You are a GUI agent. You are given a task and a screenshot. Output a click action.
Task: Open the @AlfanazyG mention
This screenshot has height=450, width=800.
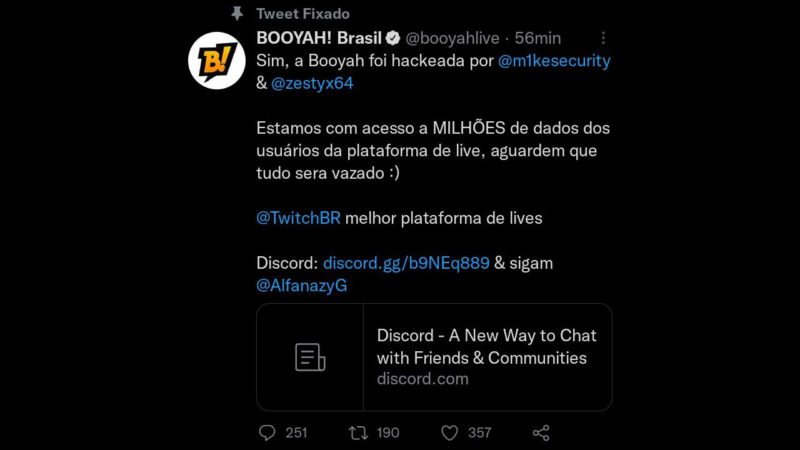(301, 286)
